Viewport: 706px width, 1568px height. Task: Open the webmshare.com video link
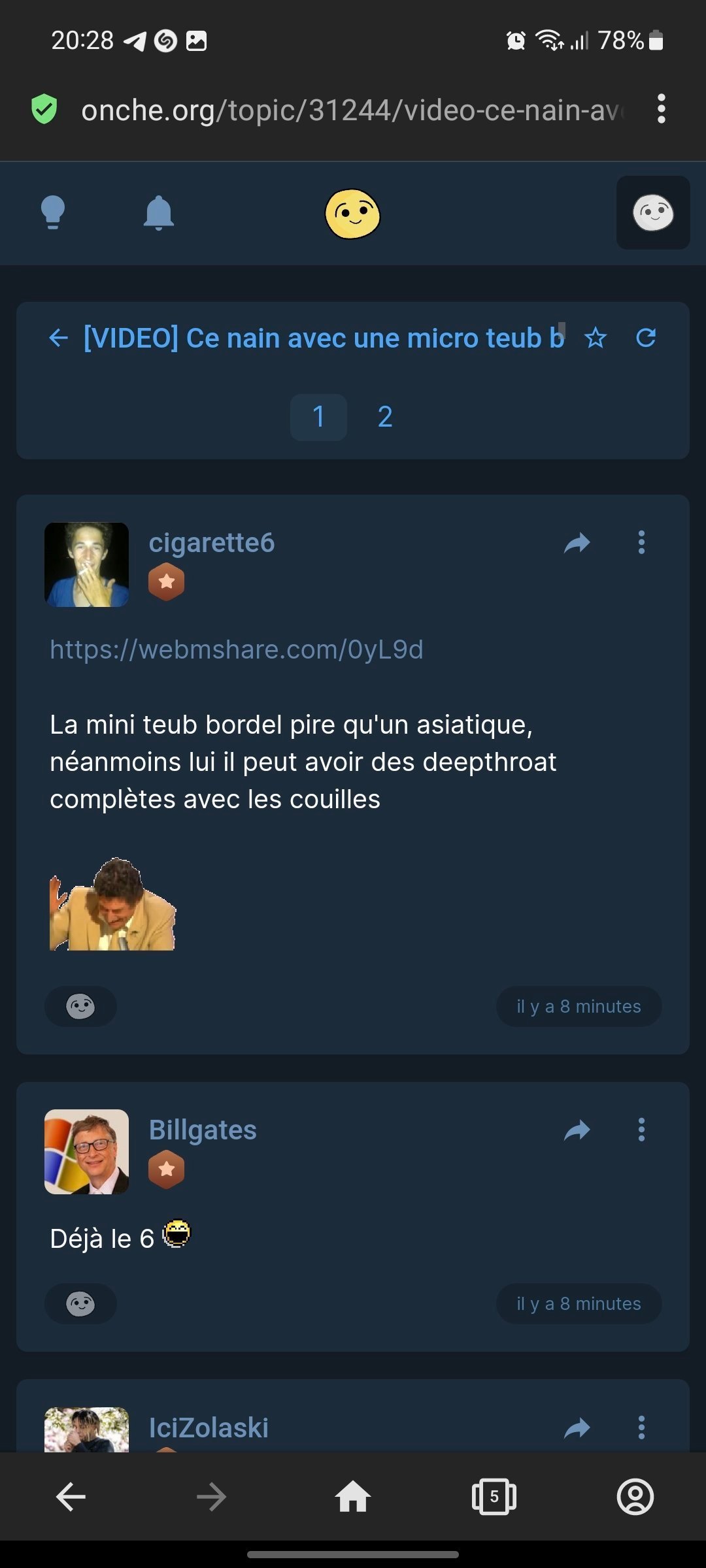(x=237, y=649)
